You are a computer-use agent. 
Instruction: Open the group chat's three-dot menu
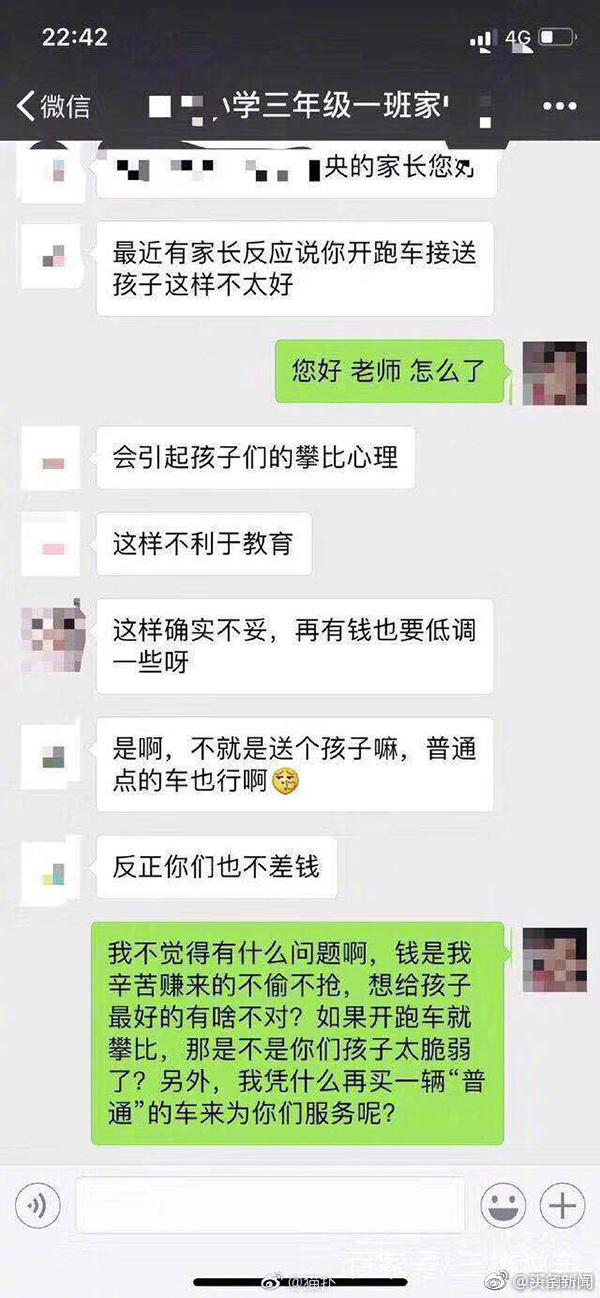558,106
